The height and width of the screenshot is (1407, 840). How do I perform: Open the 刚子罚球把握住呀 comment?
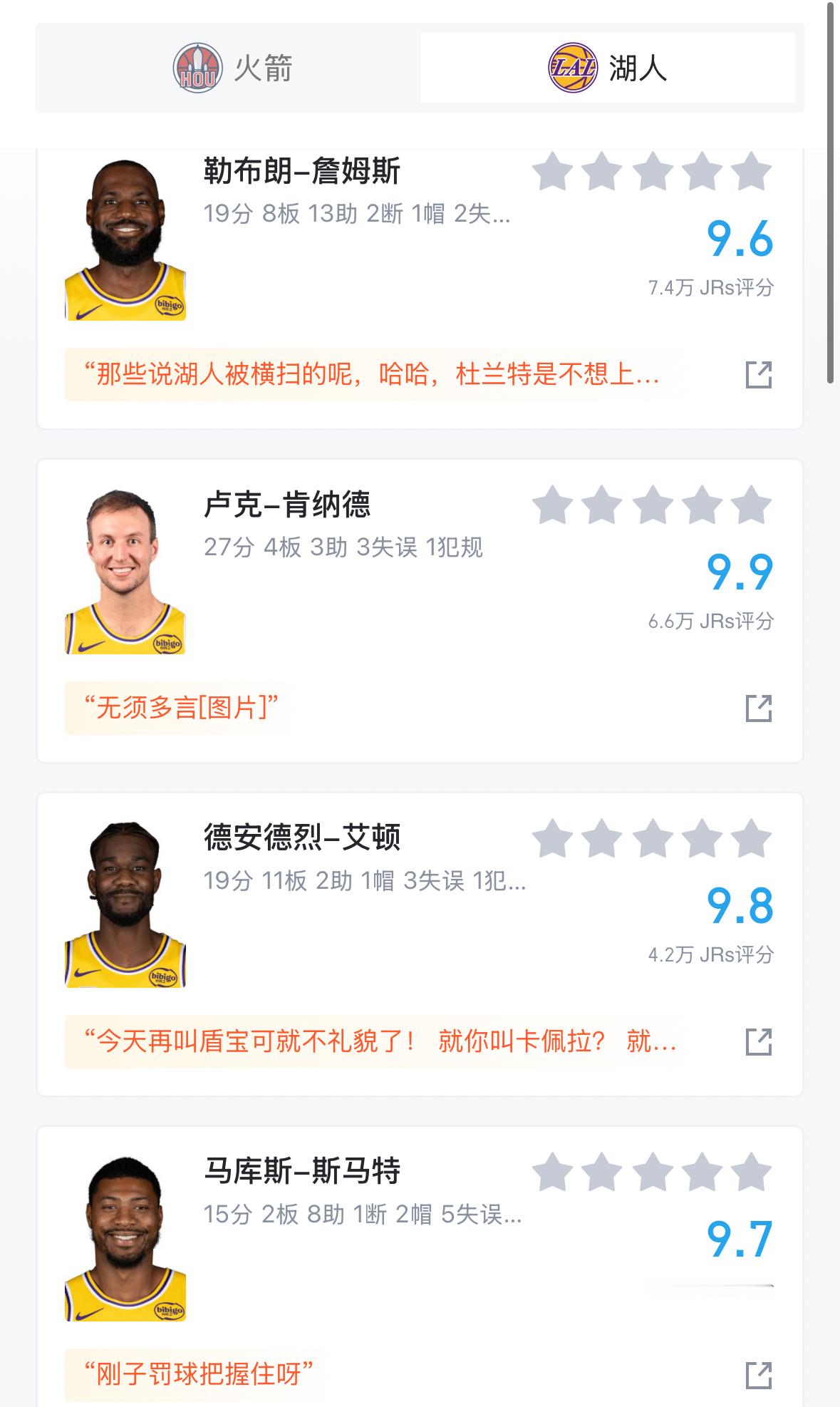click(x=198, y=1374)
